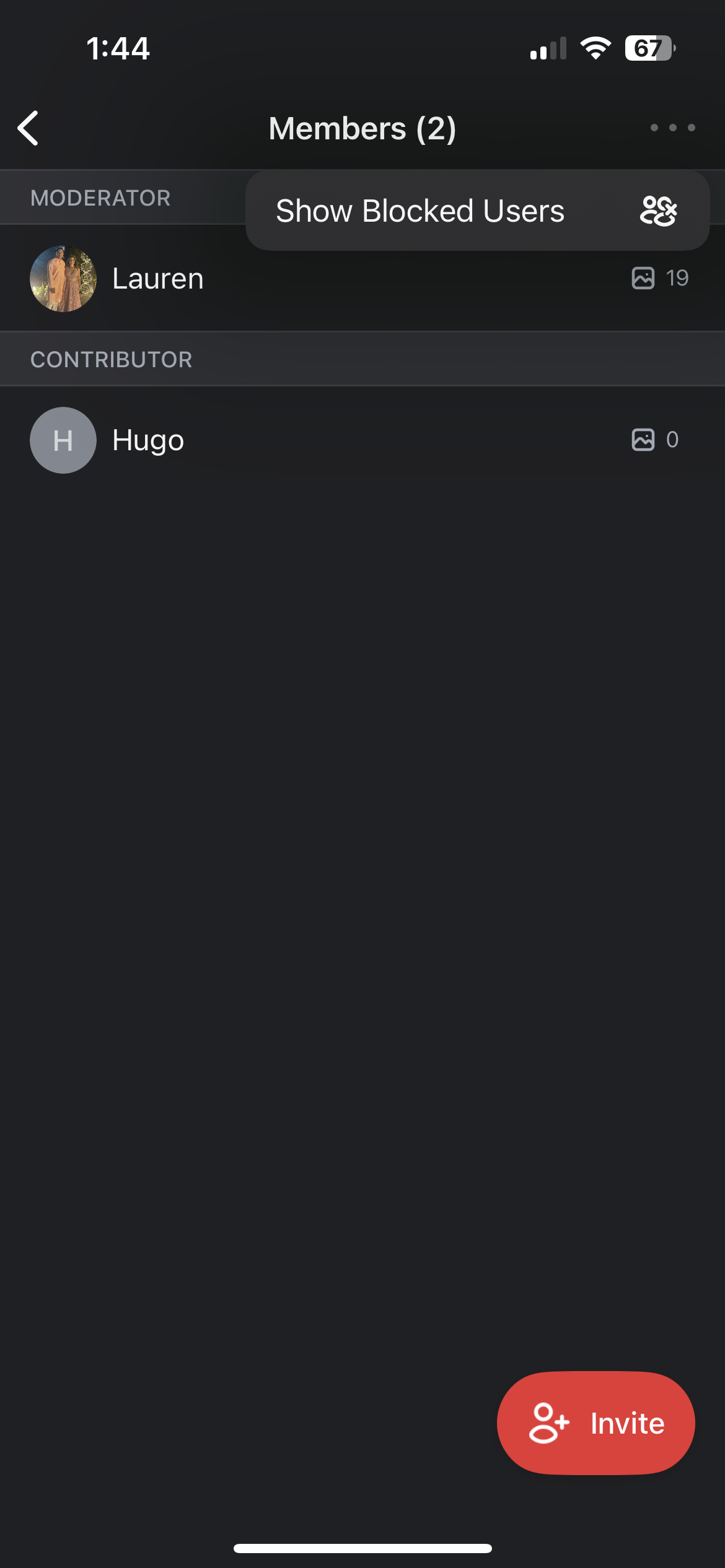Tap the red Invite button
The width and height of the screenshot is (725, 1568).
(595, 1423)
